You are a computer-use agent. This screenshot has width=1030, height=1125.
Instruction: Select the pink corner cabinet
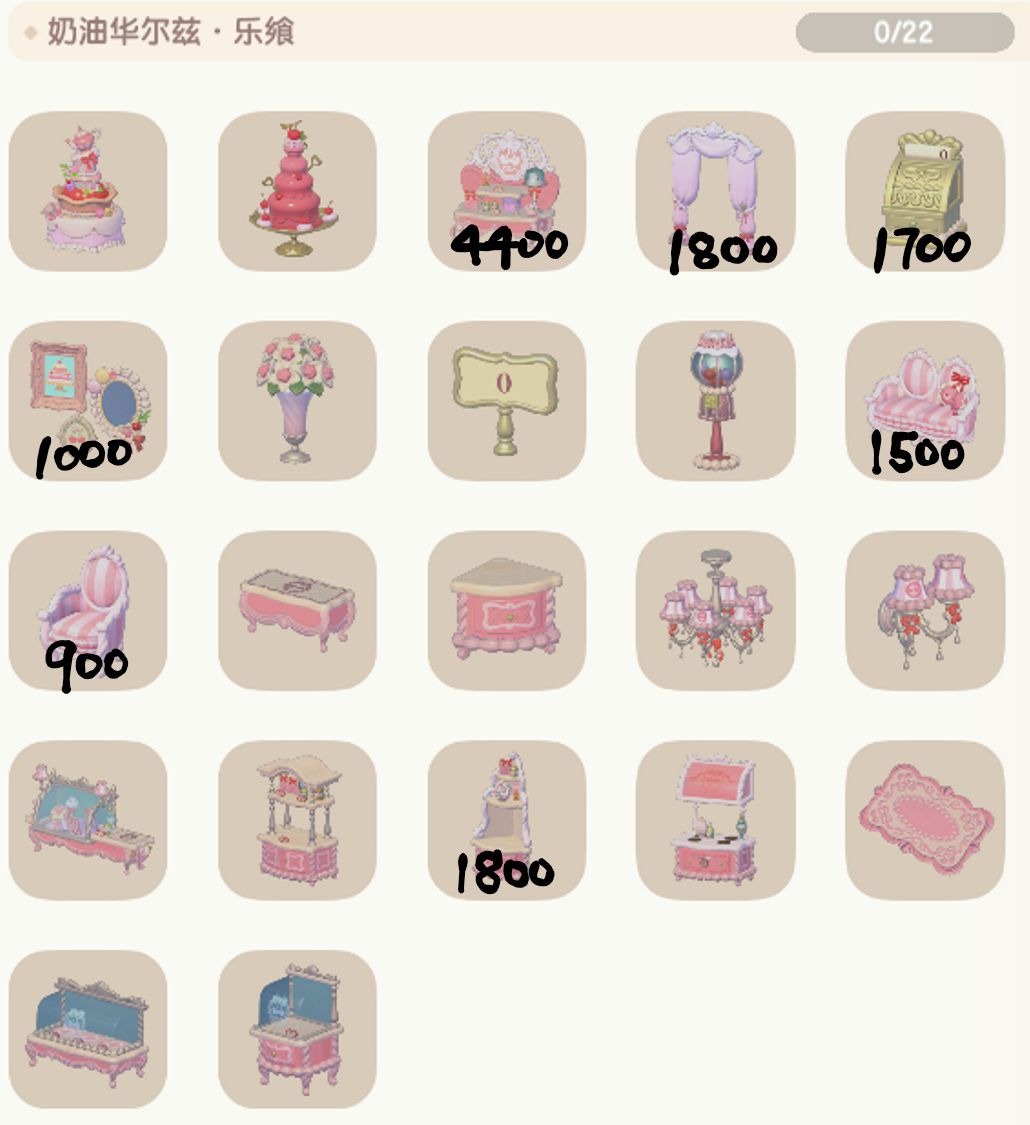(x=506, y=610)
